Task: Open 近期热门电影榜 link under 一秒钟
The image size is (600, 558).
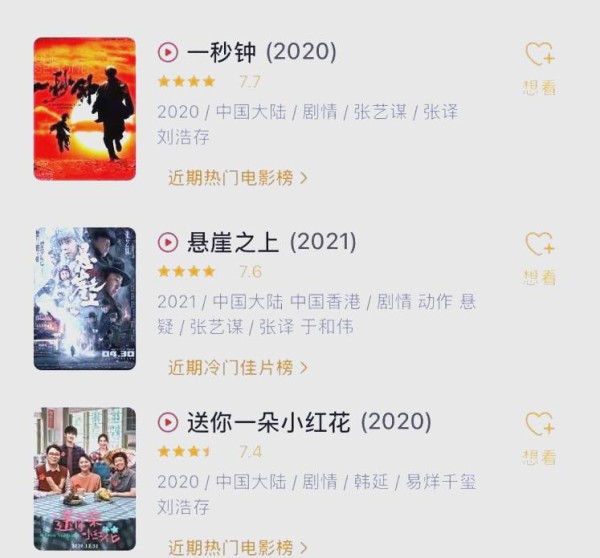Action: [237, 177]
